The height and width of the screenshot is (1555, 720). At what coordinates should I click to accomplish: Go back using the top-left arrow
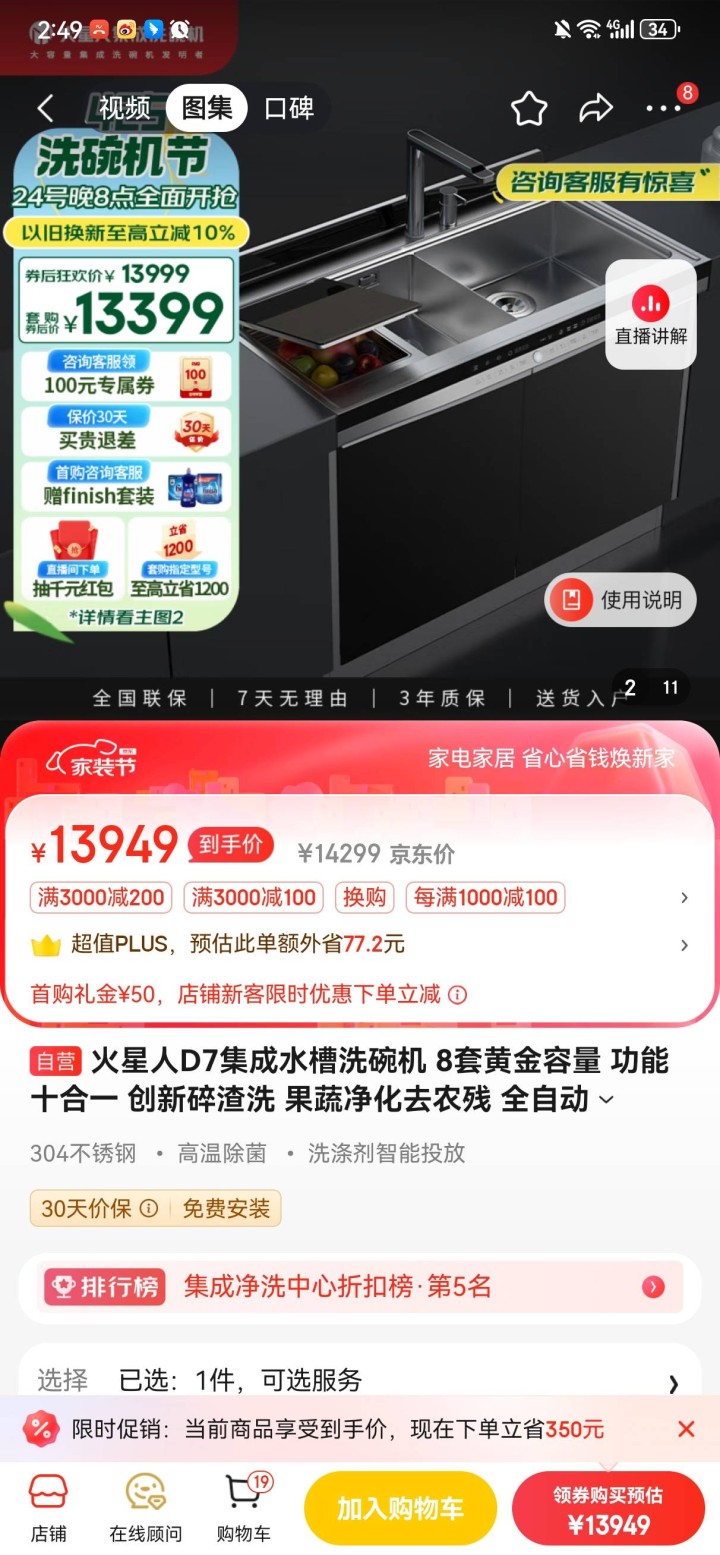pyautogui.click(x=45, y=109)
